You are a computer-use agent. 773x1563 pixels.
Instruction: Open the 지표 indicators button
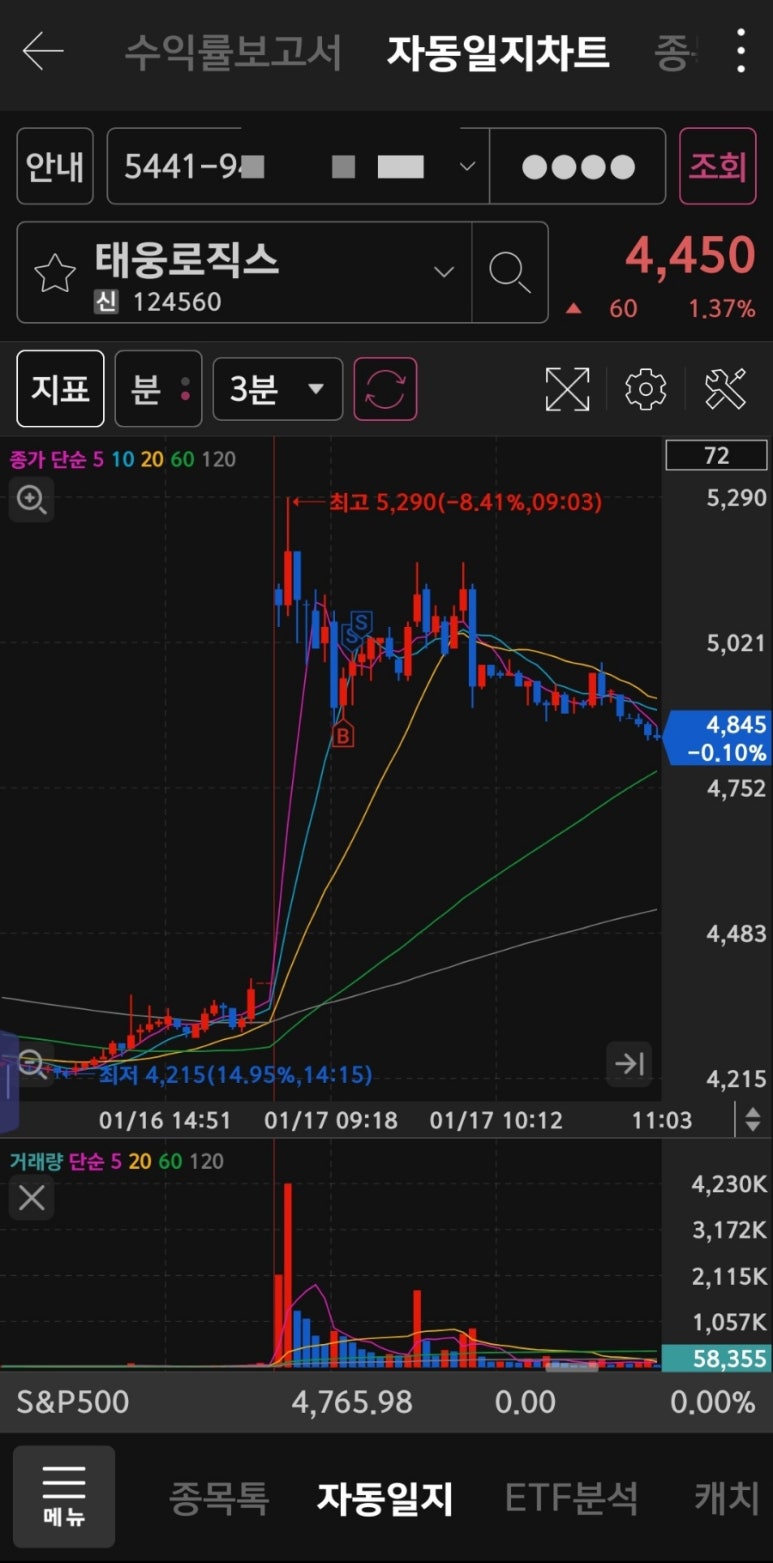tap(60, 389)
